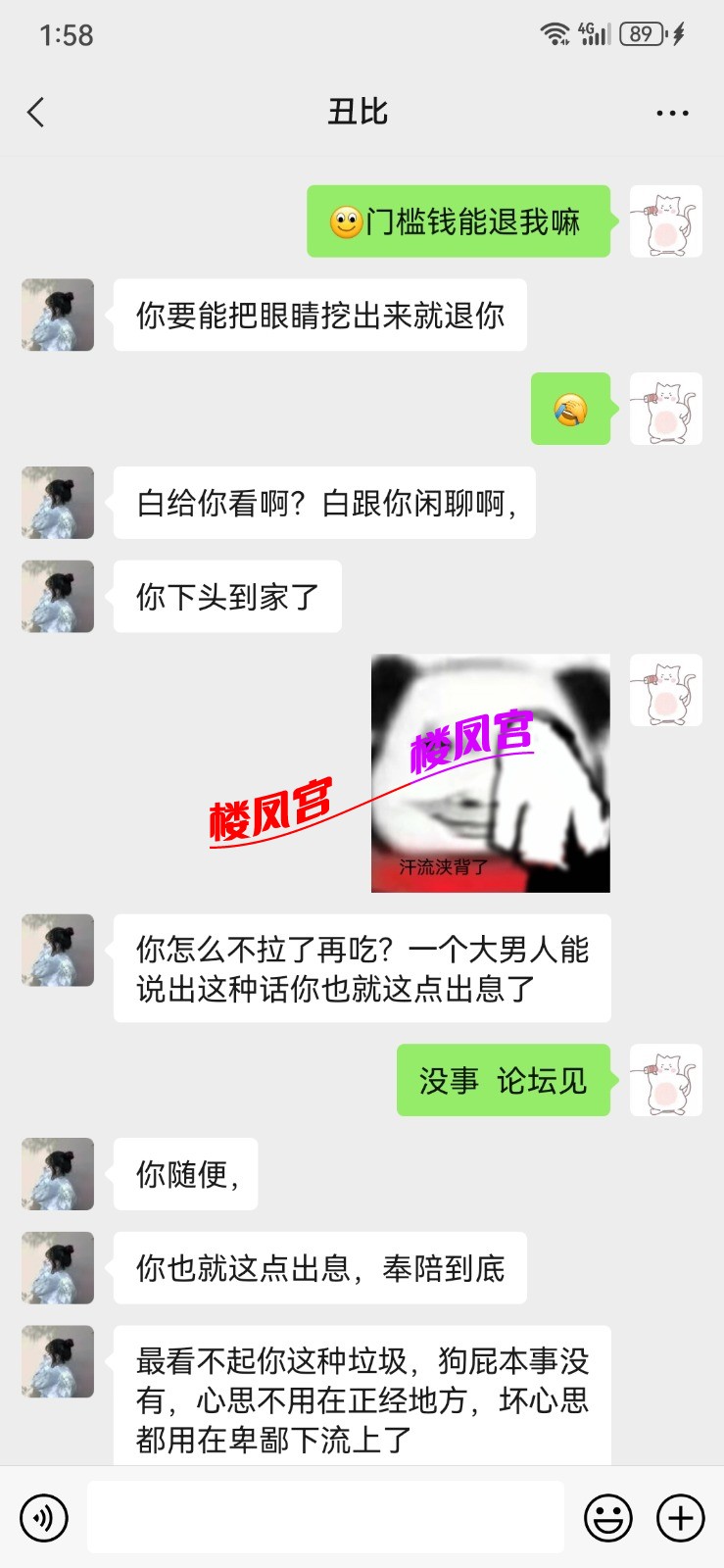
Task: Switch to voice message input mode
Action: click(x=43, y=1516)
